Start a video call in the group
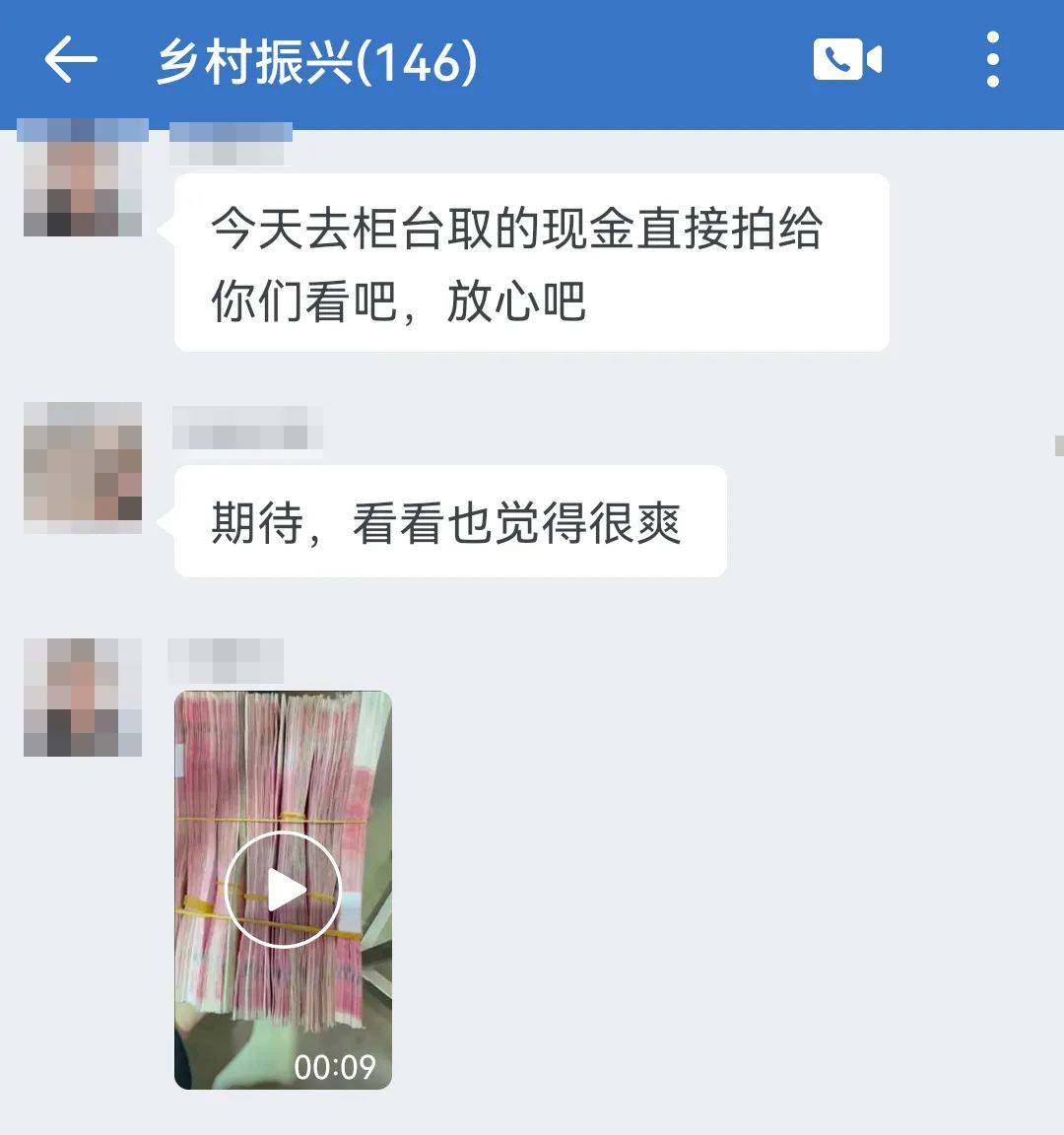The width and height of the screenshot is (1064, 1135). pyautogui.click(x=846, y=60)
